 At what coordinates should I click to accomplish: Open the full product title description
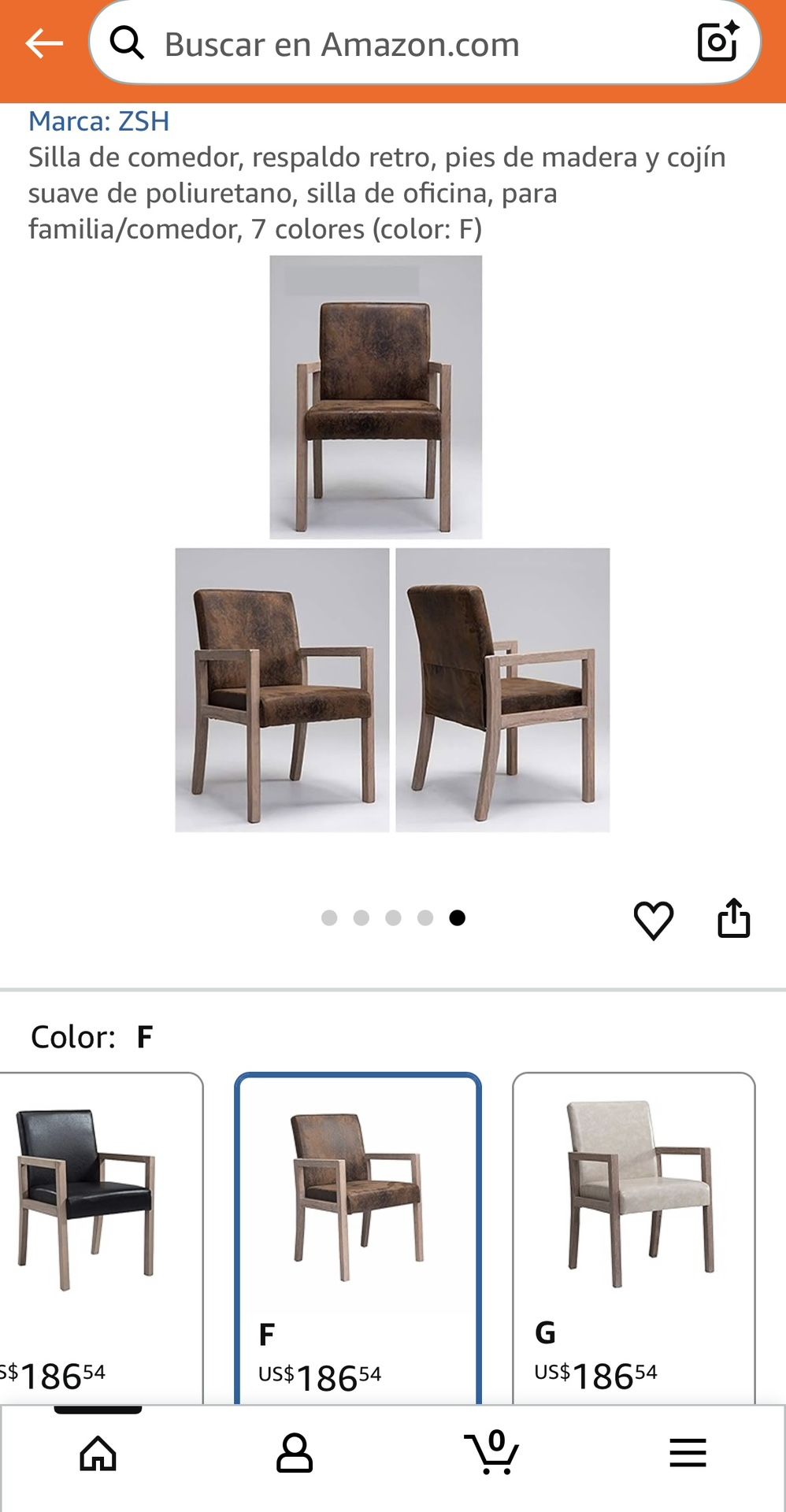click(376, 194)
